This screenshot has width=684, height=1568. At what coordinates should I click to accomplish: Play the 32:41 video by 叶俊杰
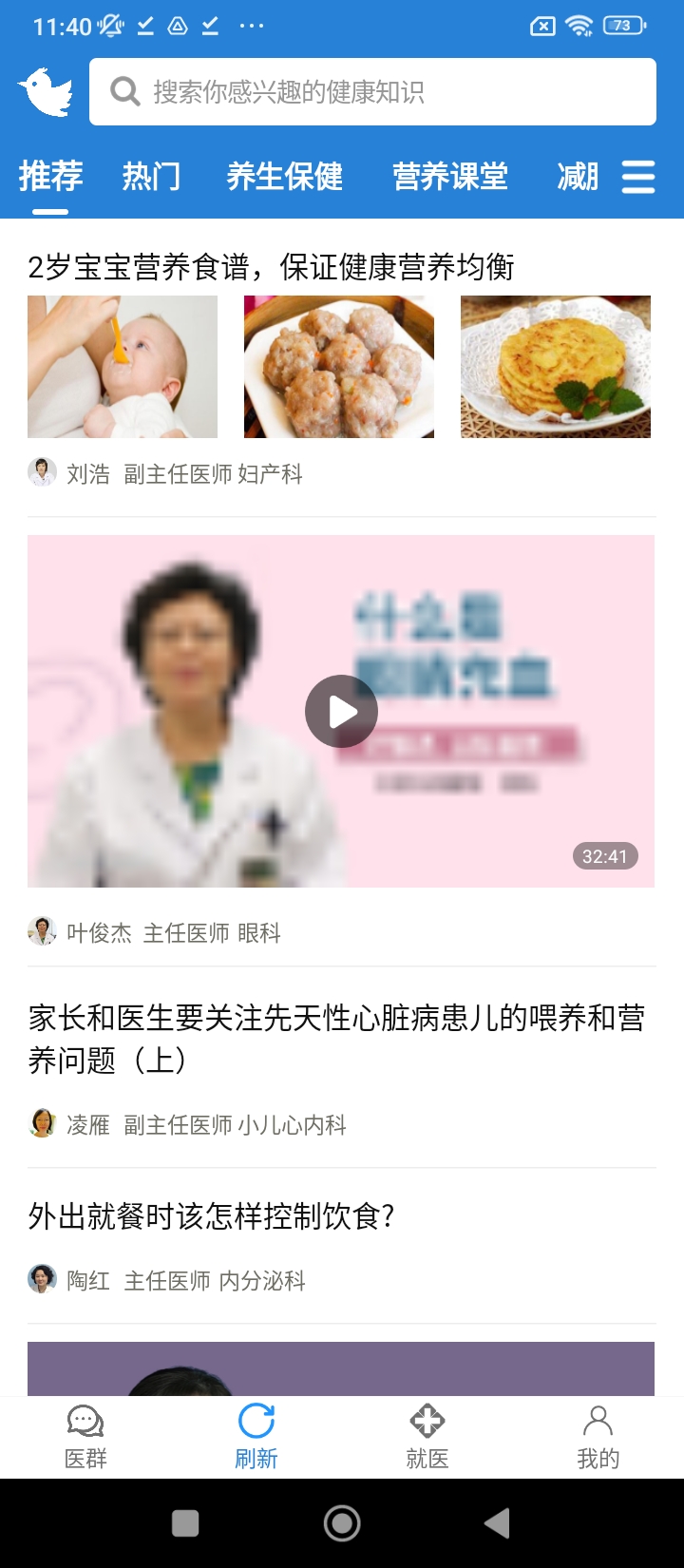[x=341, y=711]
